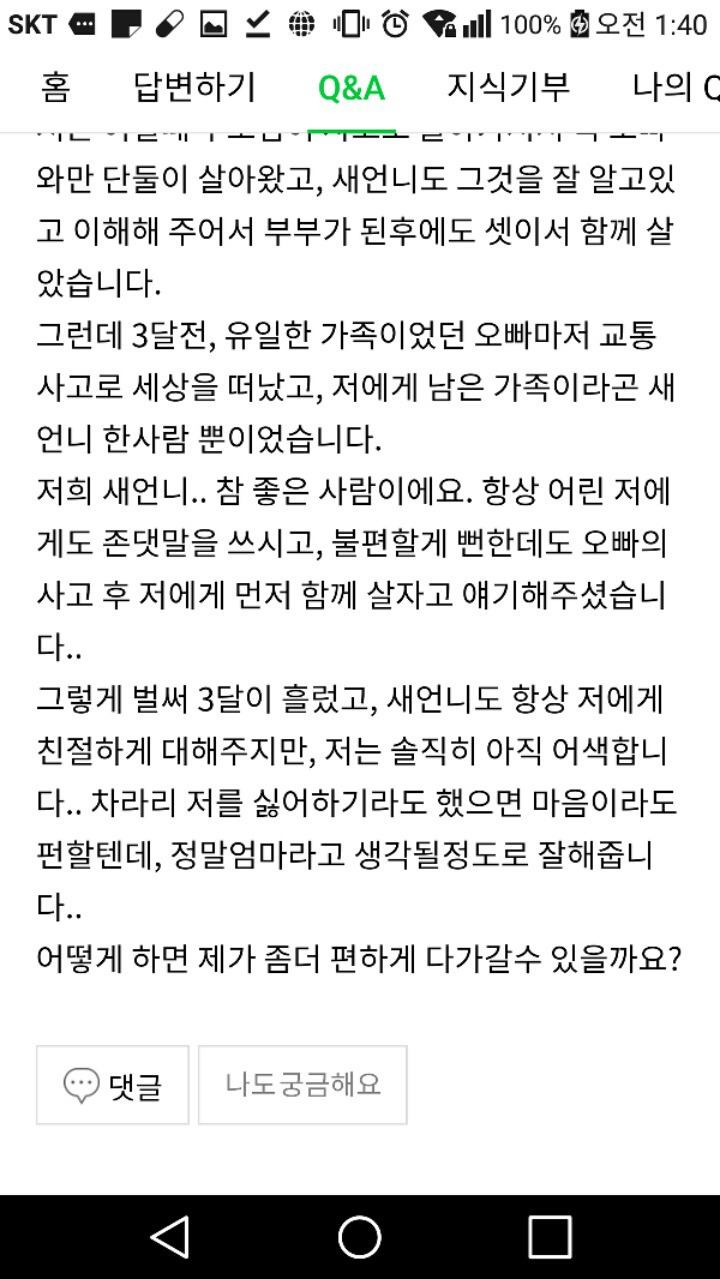
Task: Select the Q&A tab
Action: pos(351,89)
